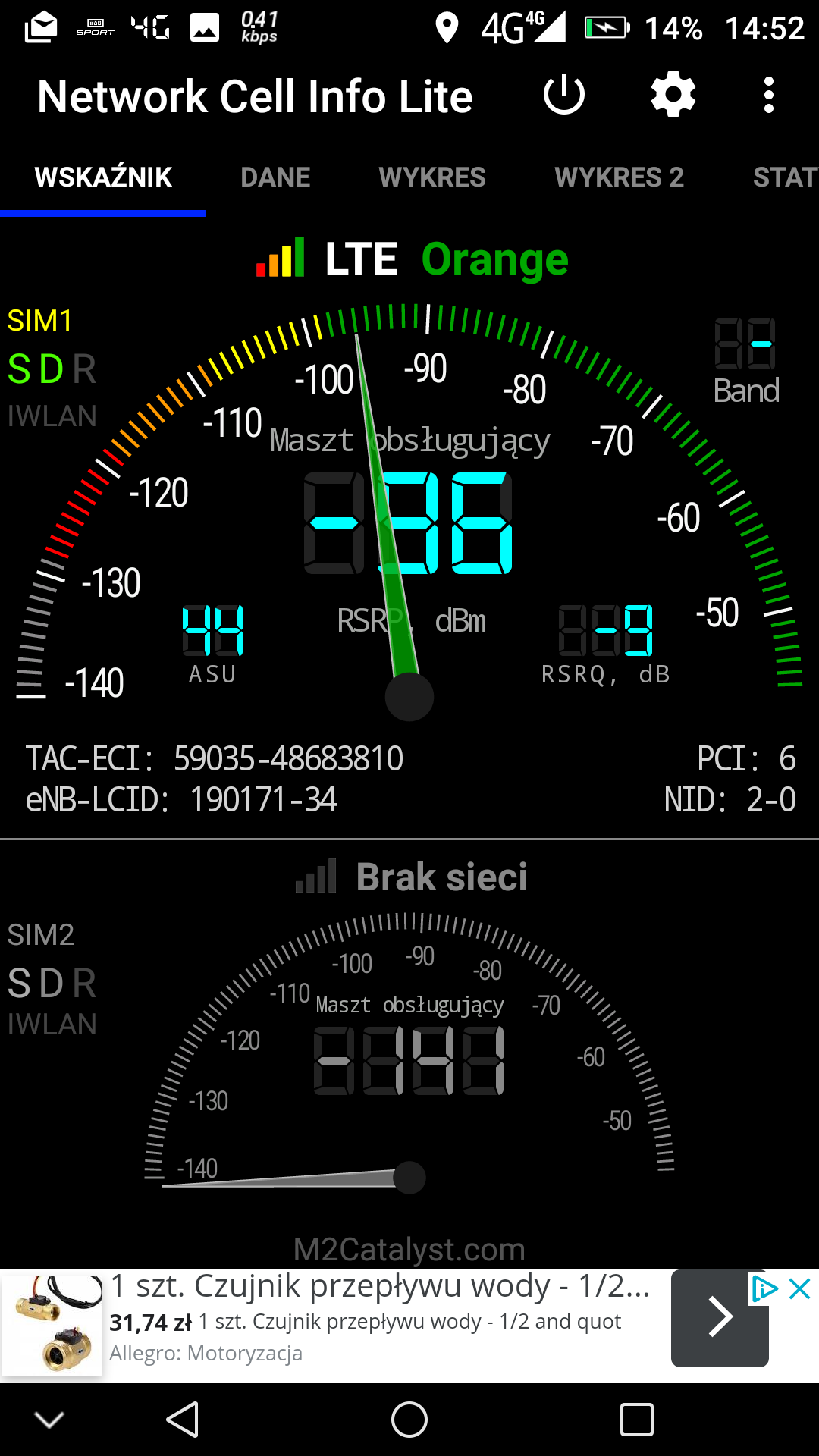
Task: Open the settings gear
Action: click(x=673, y=96)
